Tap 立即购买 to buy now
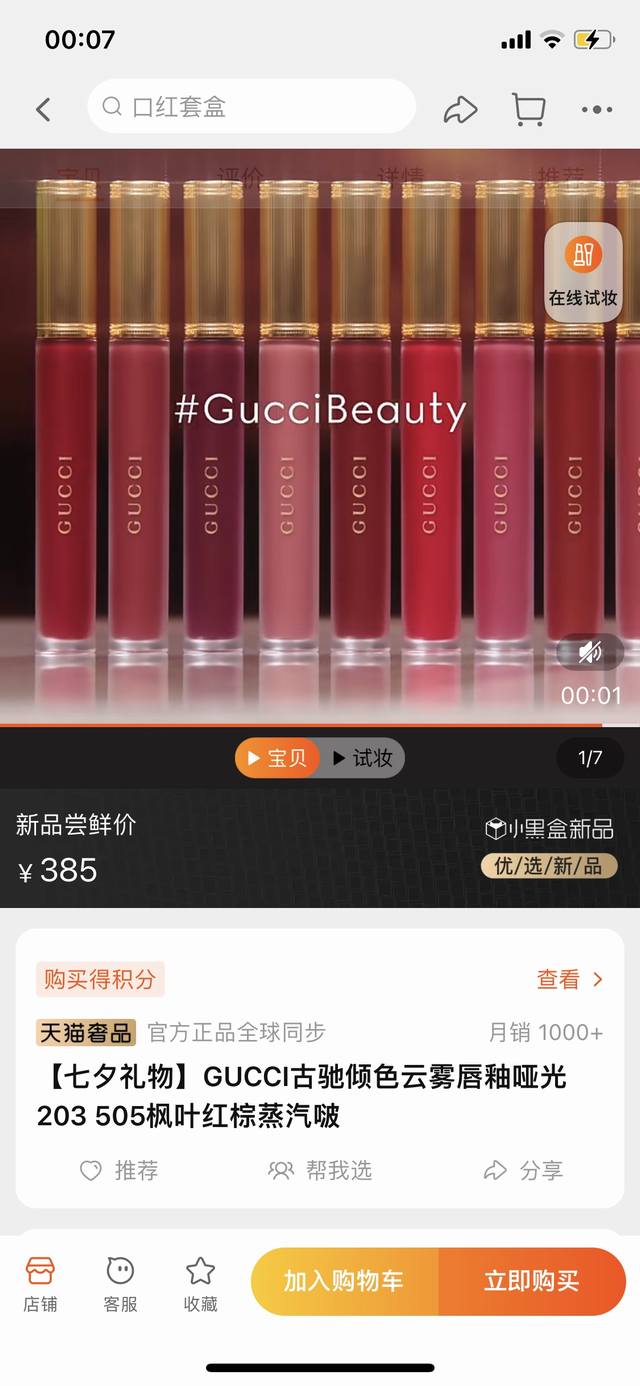The image size is (640, 1386). (x=531, y=1282)
